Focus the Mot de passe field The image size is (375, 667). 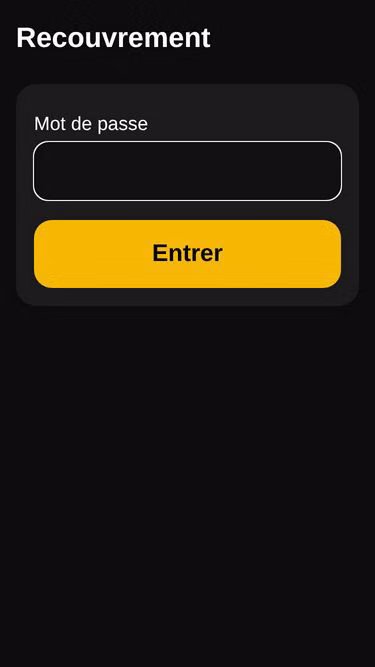tap(188, 171)
